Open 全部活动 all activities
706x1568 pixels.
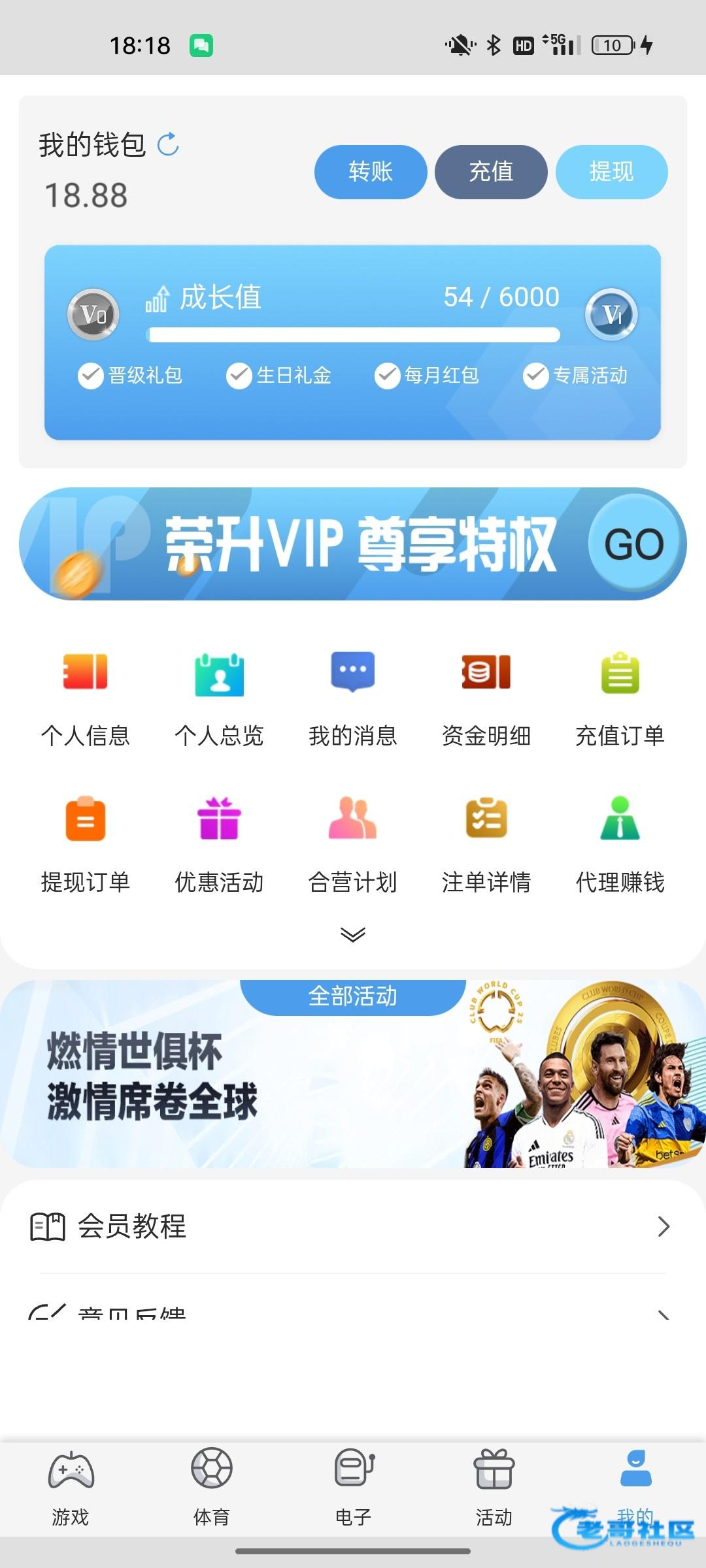click(x=353, y=997)
